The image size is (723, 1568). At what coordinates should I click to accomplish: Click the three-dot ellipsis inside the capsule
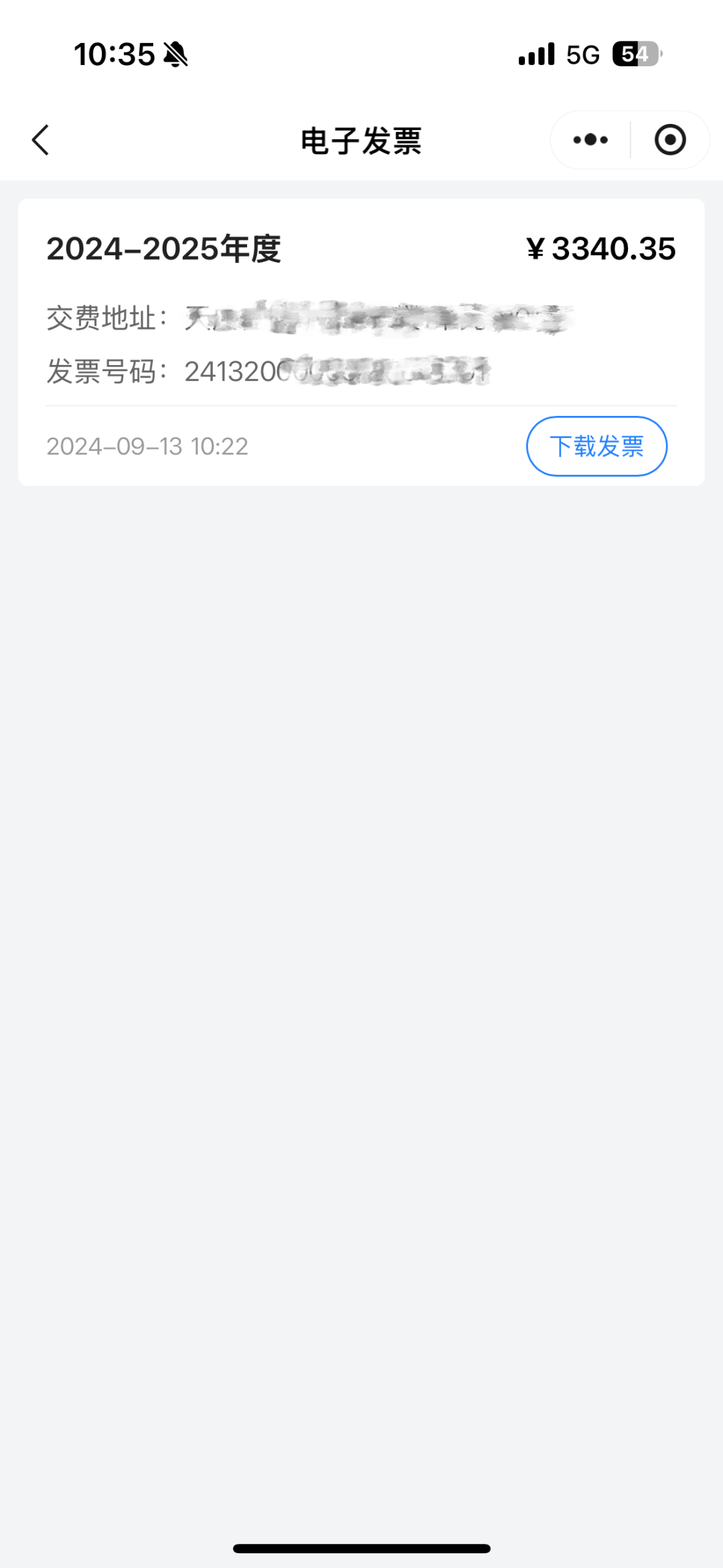588,139
